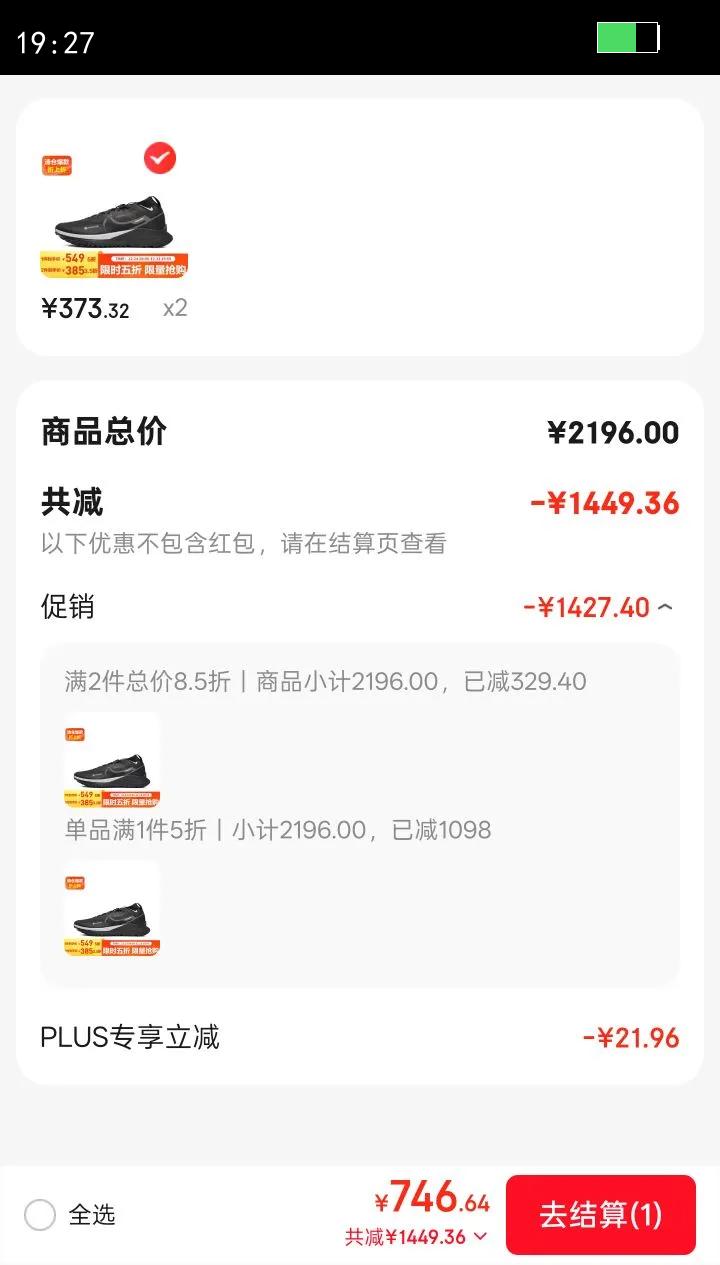The width and height of the screenshot is (720, 1265).
Task: Tap the red selection checkmark on the sneaker
Action: coord(160,157)
